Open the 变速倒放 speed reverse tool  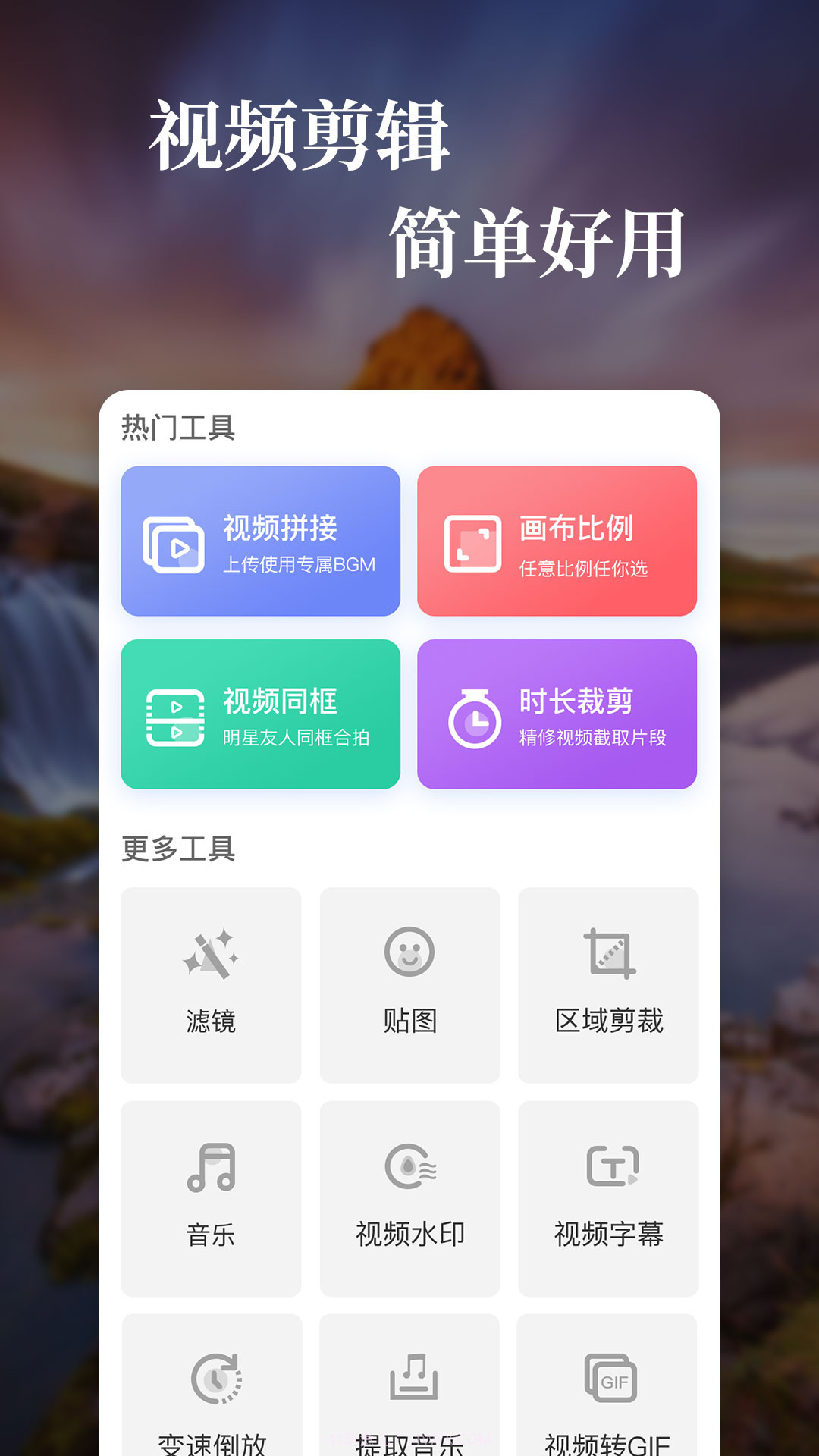coord(210,1403)
